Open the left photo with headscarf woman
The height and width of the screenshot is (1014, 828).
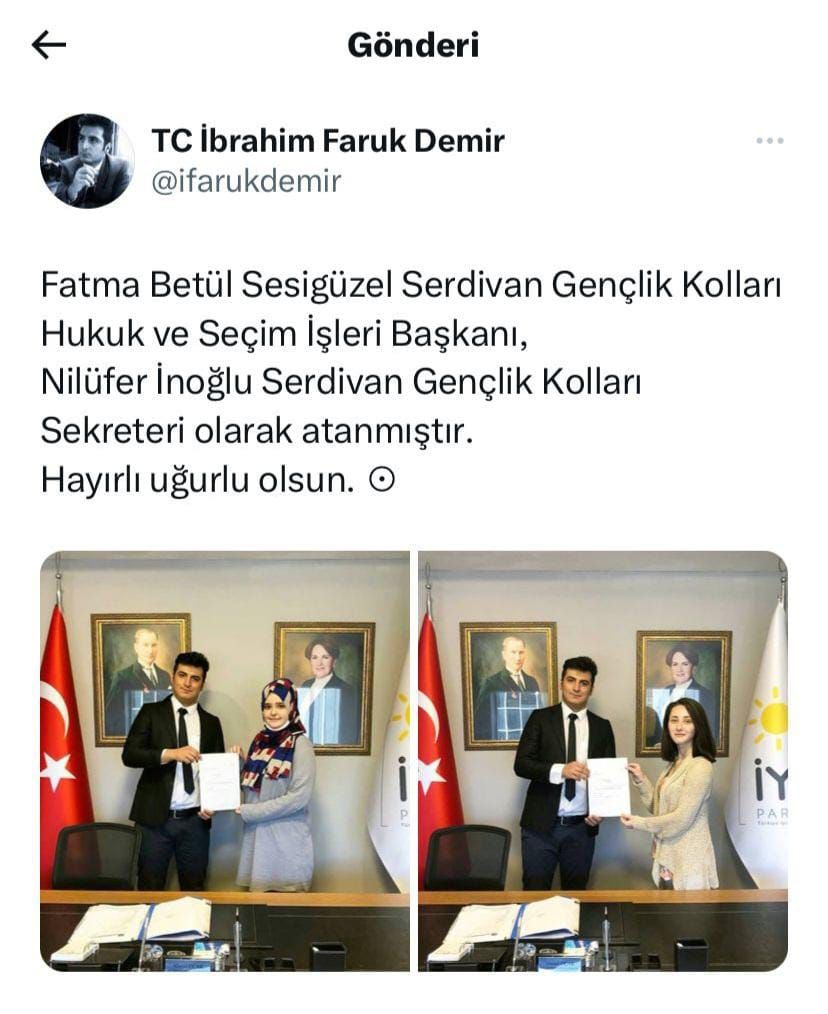pos(225,760)
